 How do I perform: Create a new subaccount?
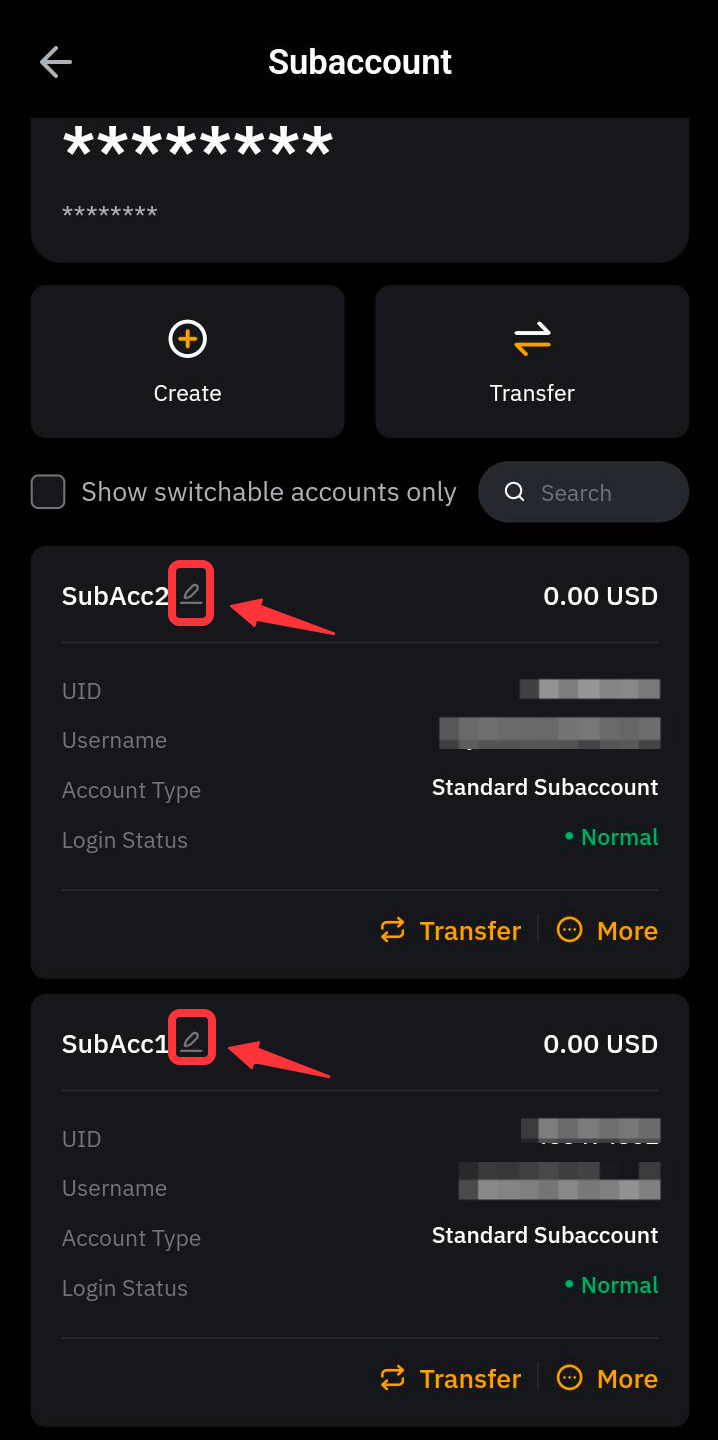click(x=187, y=361)
